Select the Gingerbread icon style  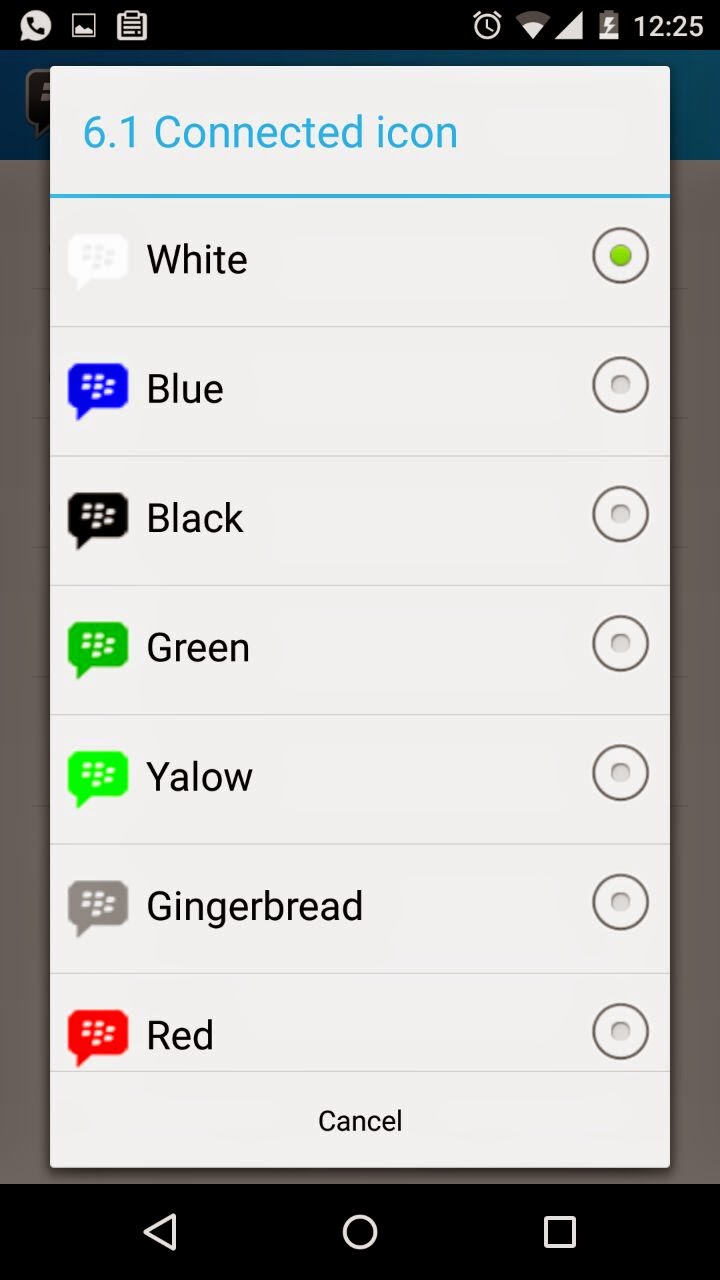(360, 907)
